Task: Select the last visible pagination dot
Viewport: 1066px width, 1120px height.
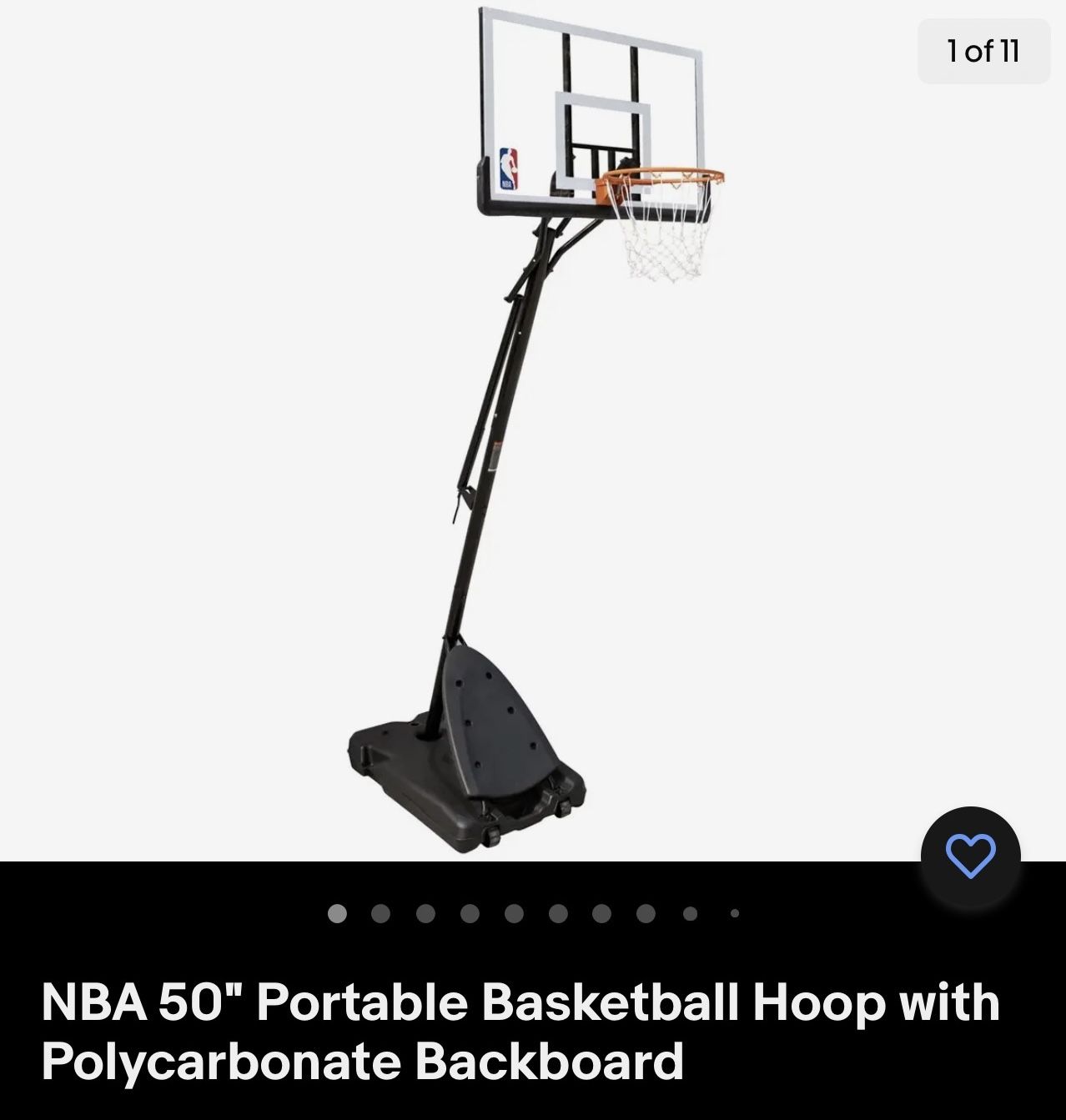Action: coord(734,915)
